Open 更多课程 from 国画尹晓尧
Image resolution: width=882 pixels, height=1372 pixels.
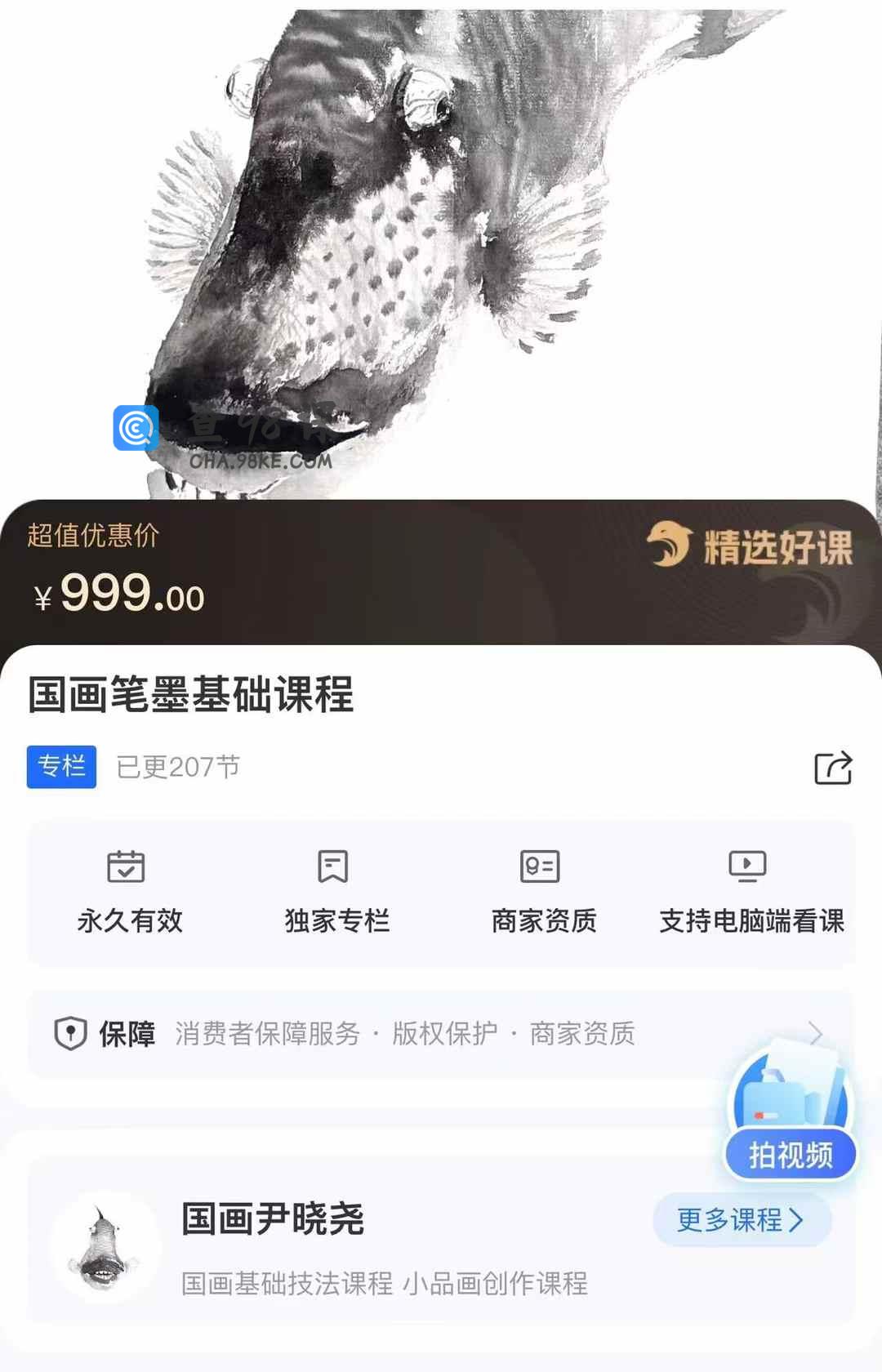tap(742, 1220)
